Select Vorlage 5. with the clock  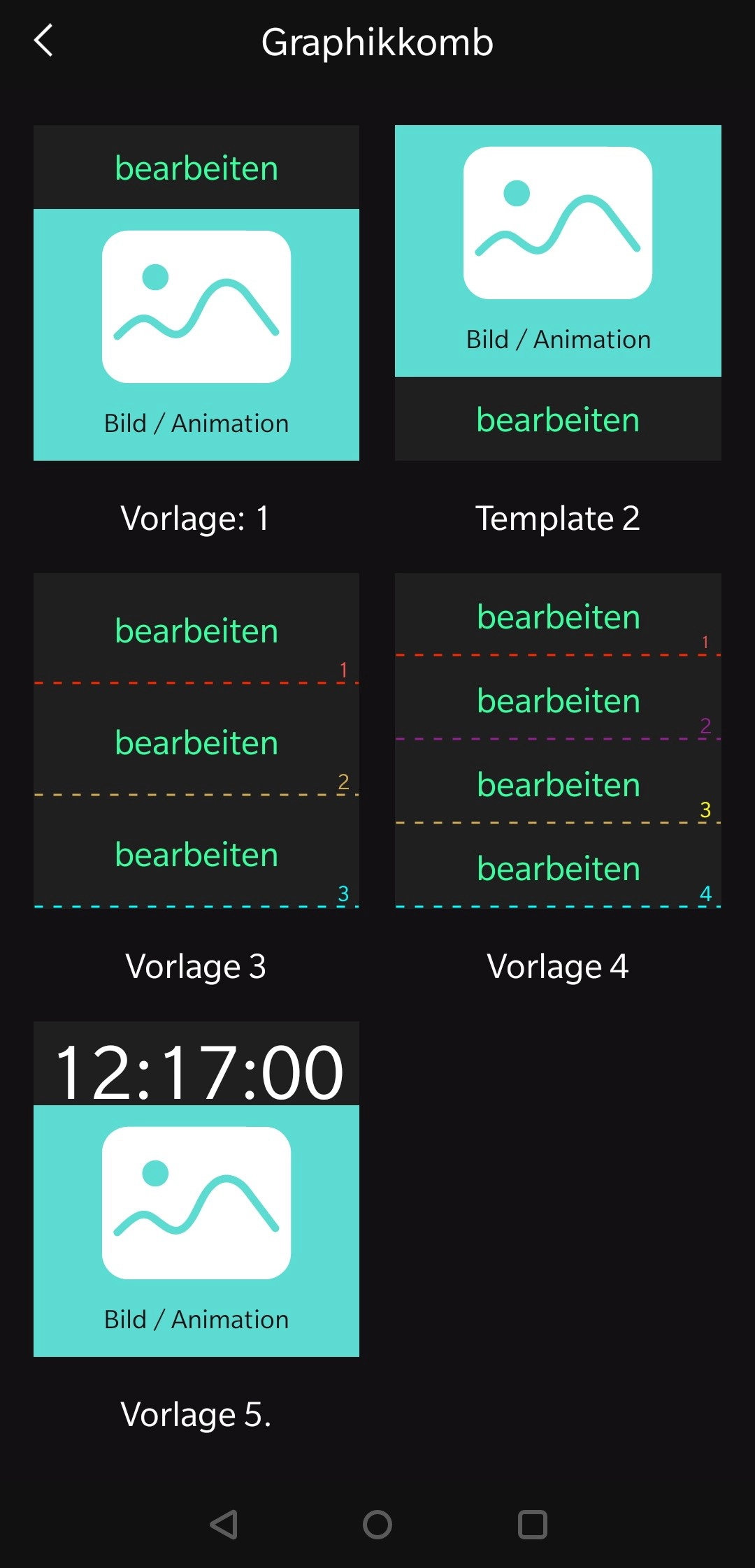(196, 1189)
